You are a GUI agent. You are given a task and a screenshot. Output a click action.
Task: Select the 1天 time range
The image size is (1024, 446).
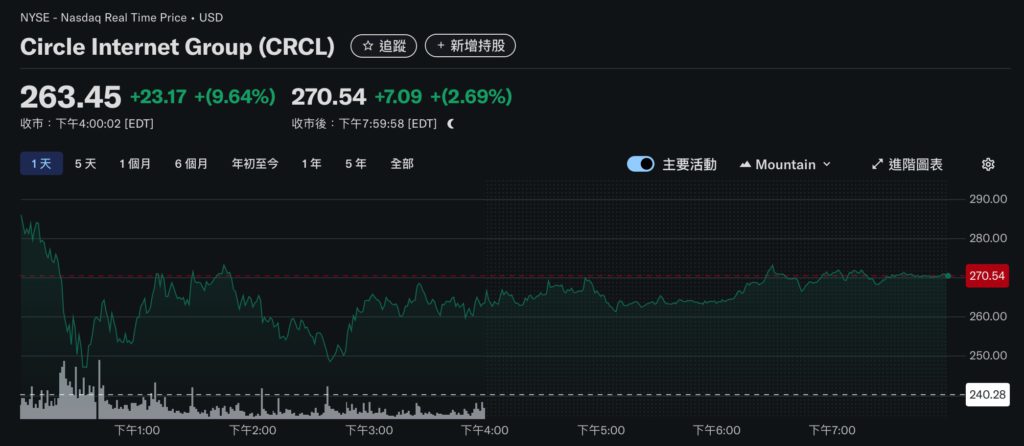[41, 164]
